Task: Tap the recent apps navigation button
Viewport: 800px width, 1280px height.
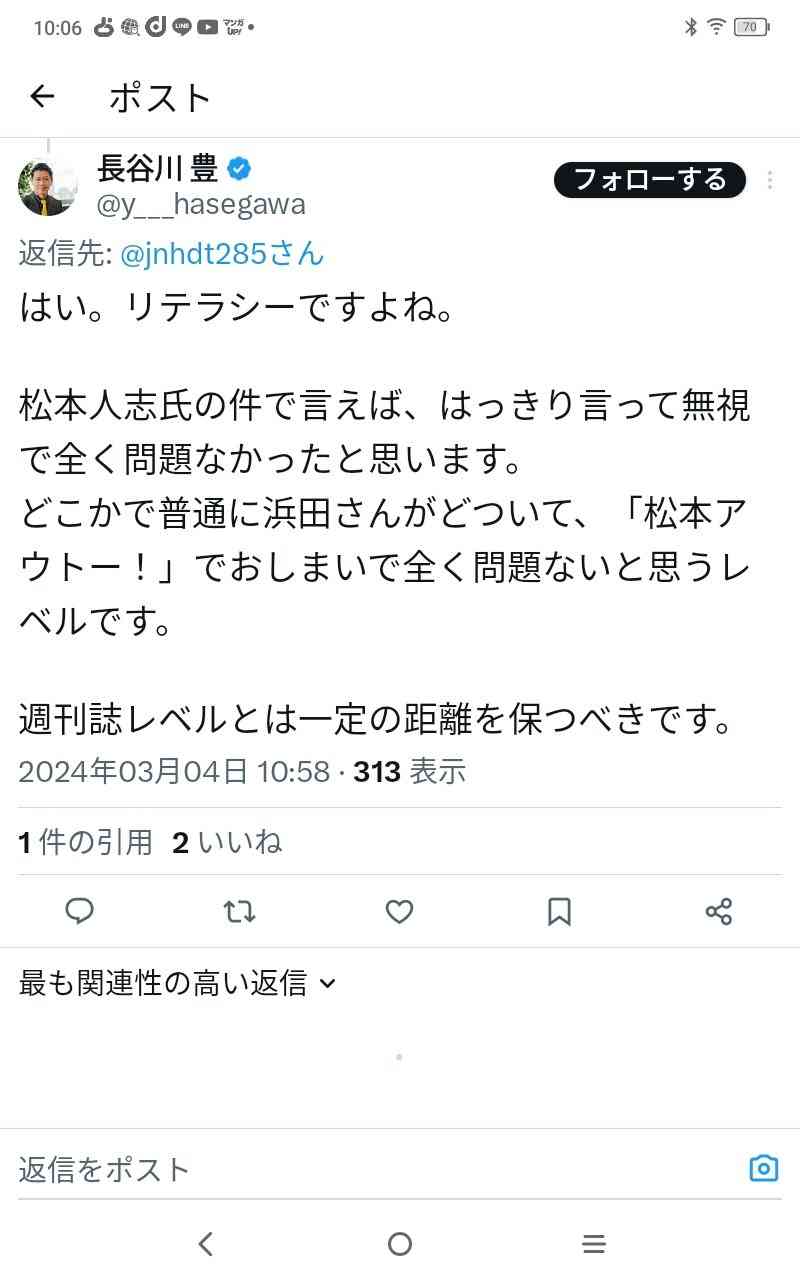Action: [594, 1243]
